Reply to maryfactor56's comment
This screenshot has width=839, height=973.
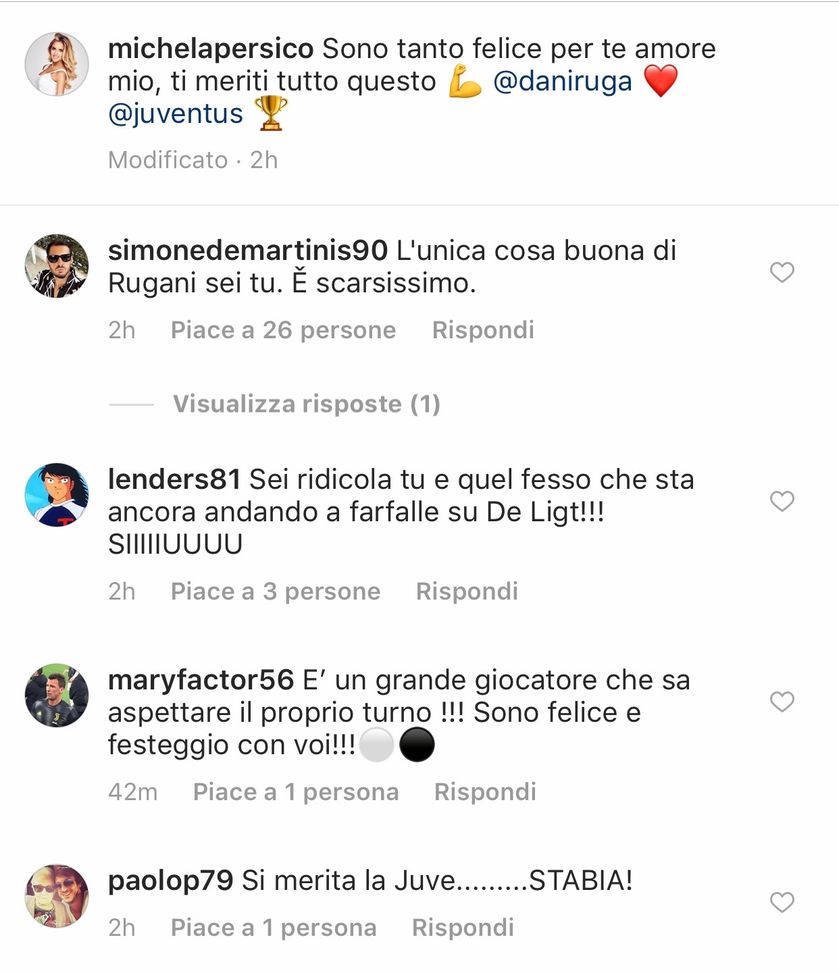click(485, 792)
